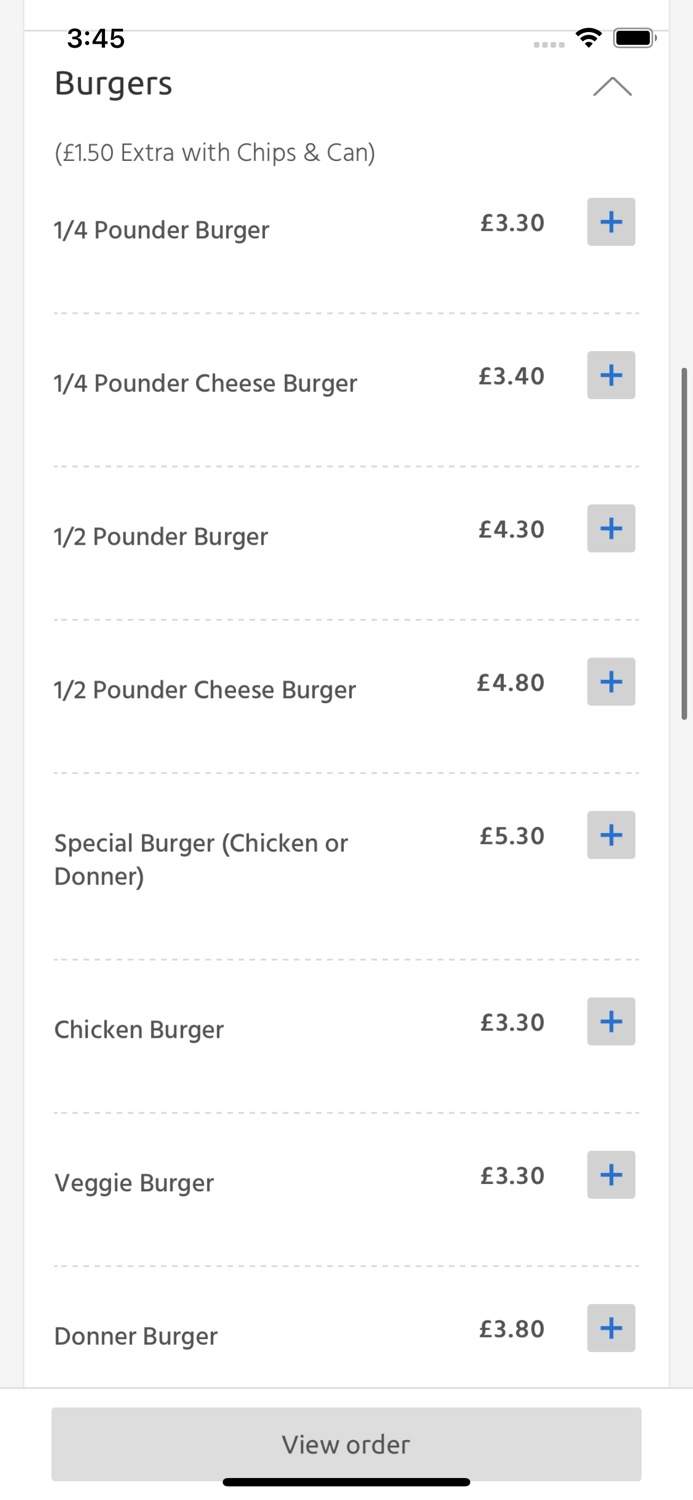Collapse the Burgers section
The image size is (693, 1500).
[x=612, y=87]
